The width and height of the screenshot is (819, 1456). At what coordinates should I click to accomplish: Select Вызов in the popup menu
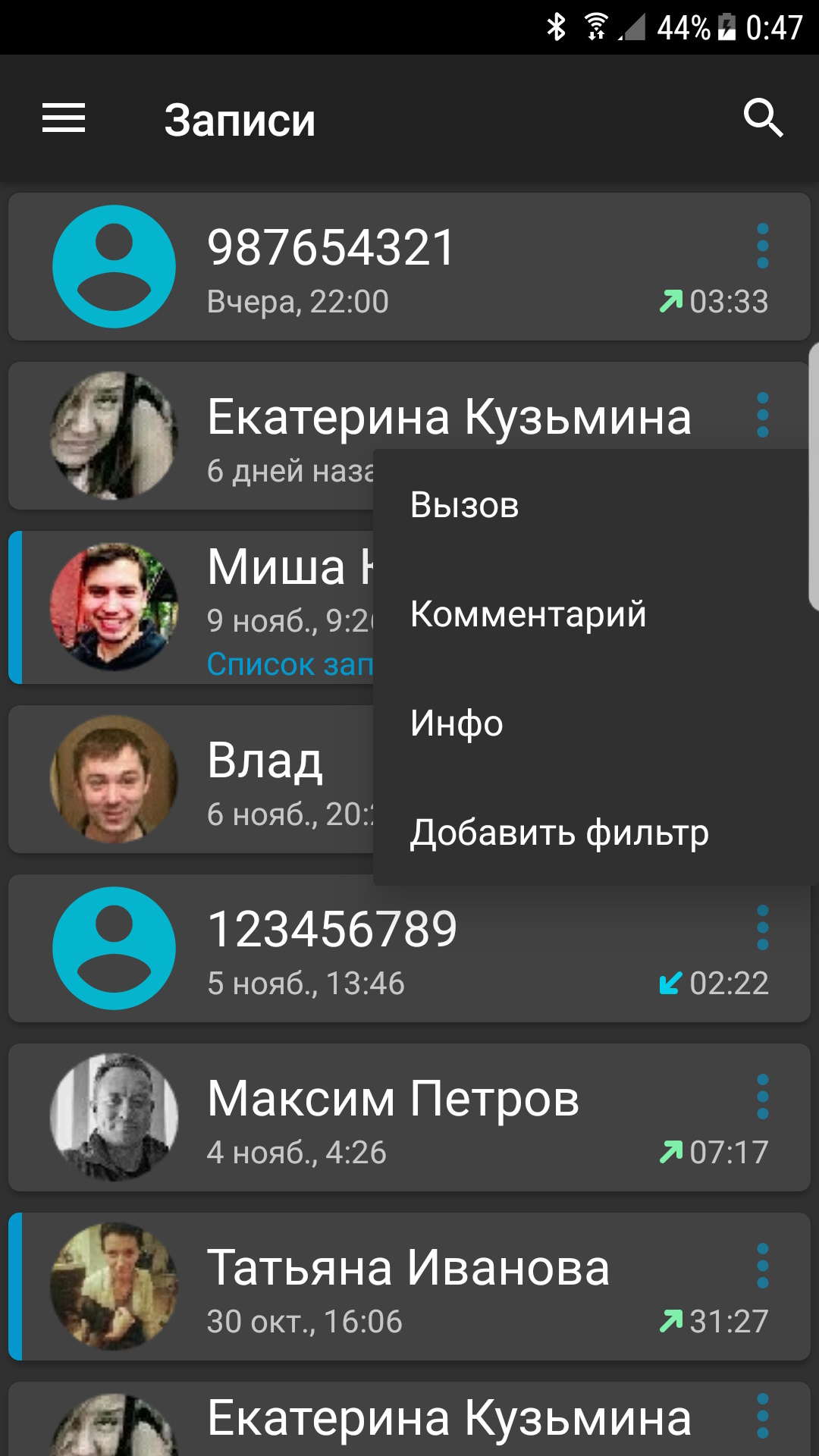point(464,505)
